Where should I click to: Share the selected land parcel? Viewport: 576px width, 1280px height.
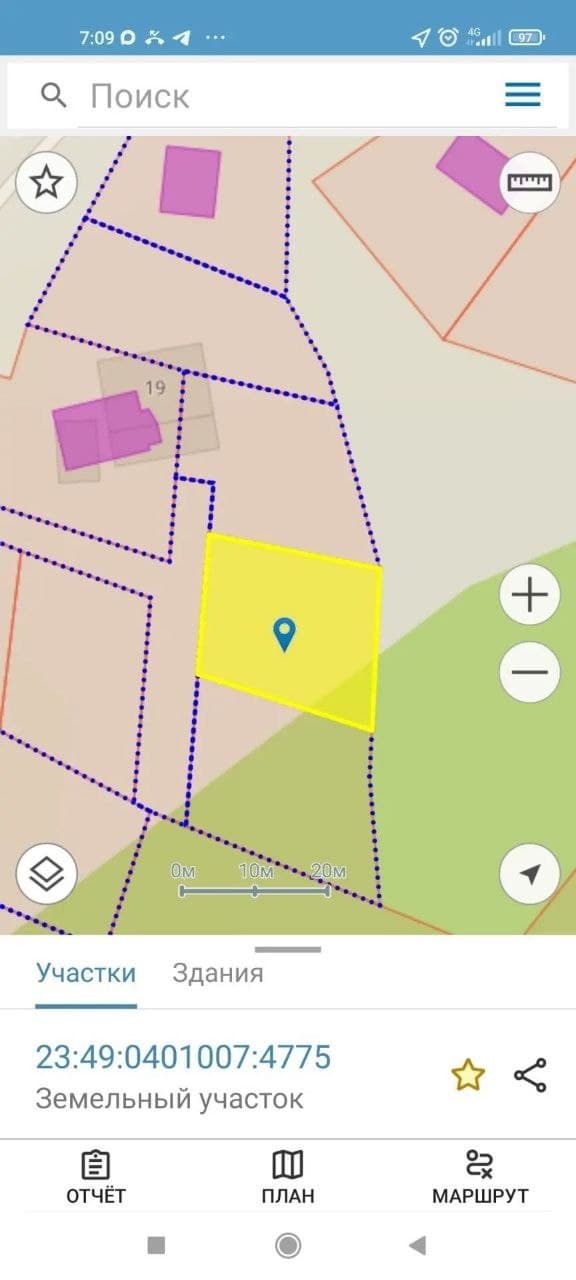[x=530, y=1076]
